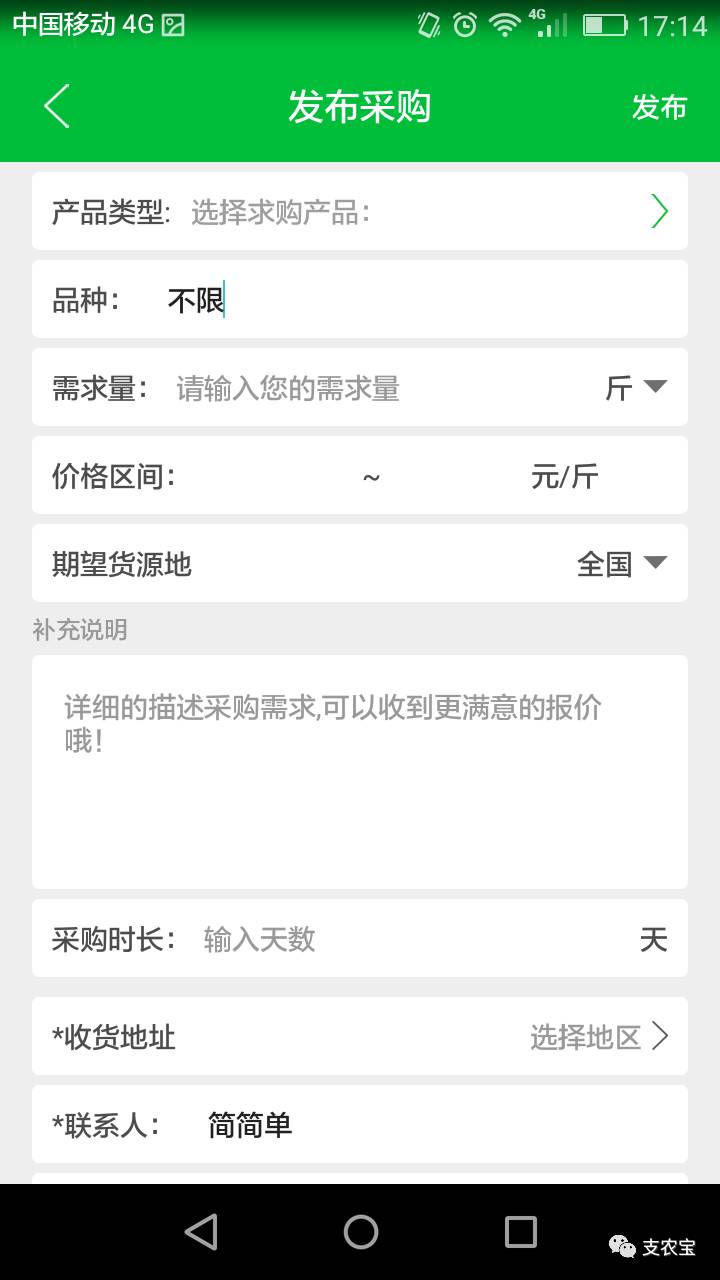Open product type selection via the chevron

click(x=659, y=211)
